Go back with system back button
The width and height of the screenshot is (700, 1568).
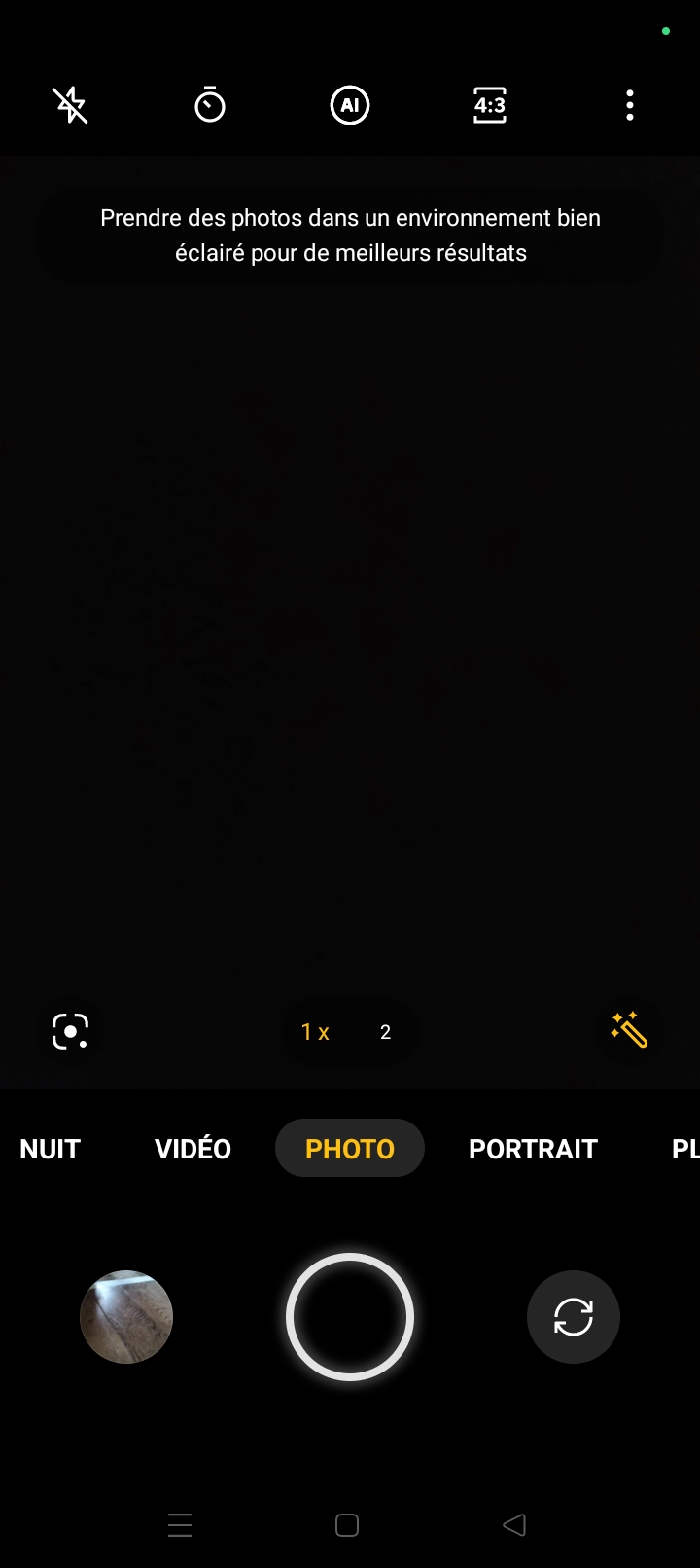point(514,1525)
